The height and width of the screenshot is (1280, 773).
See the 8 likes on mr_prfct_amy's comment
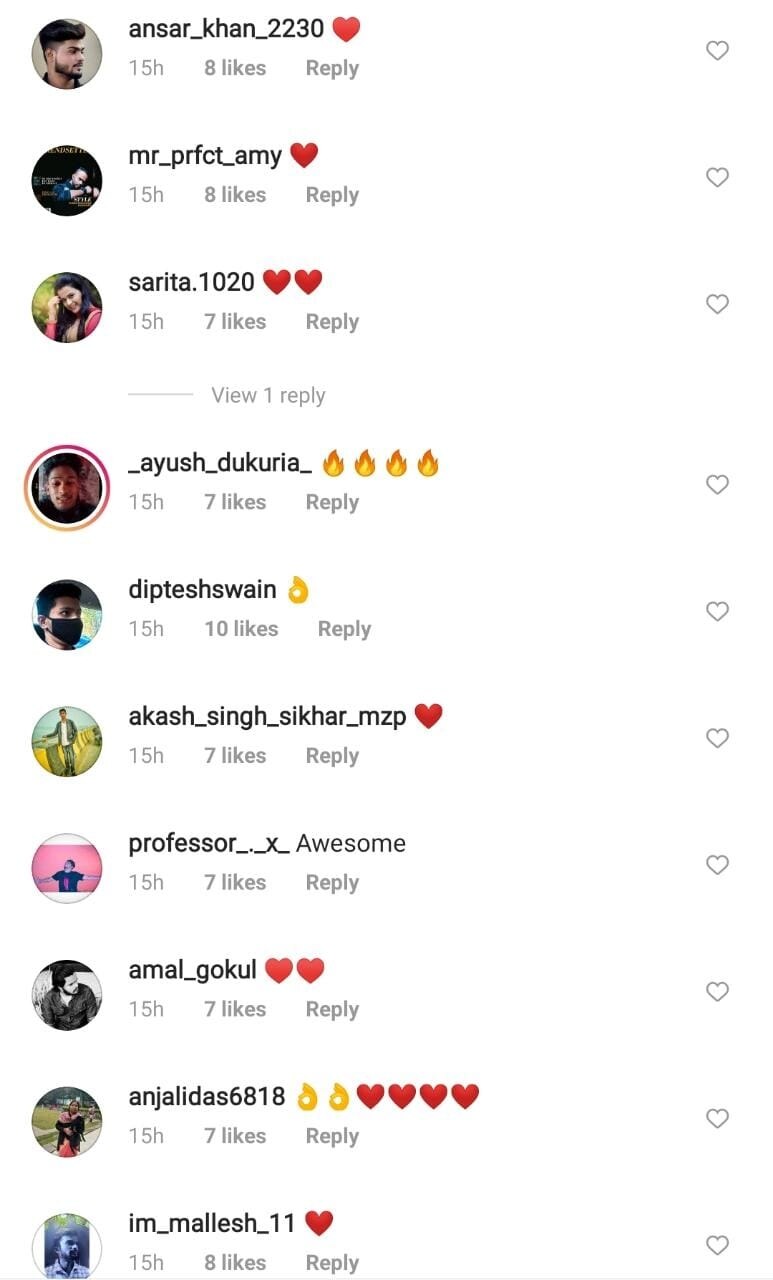coord(235,195)
